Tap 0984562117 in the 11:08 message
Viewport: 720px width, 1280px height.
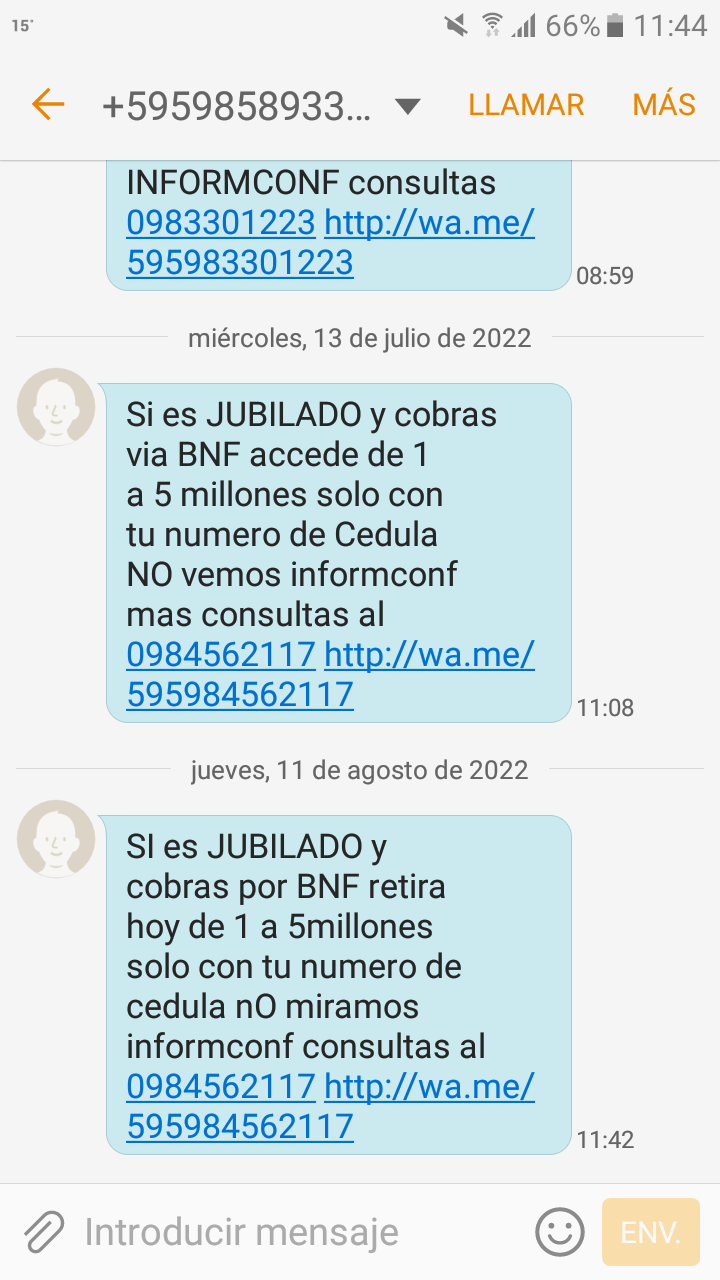coord(221,655)
